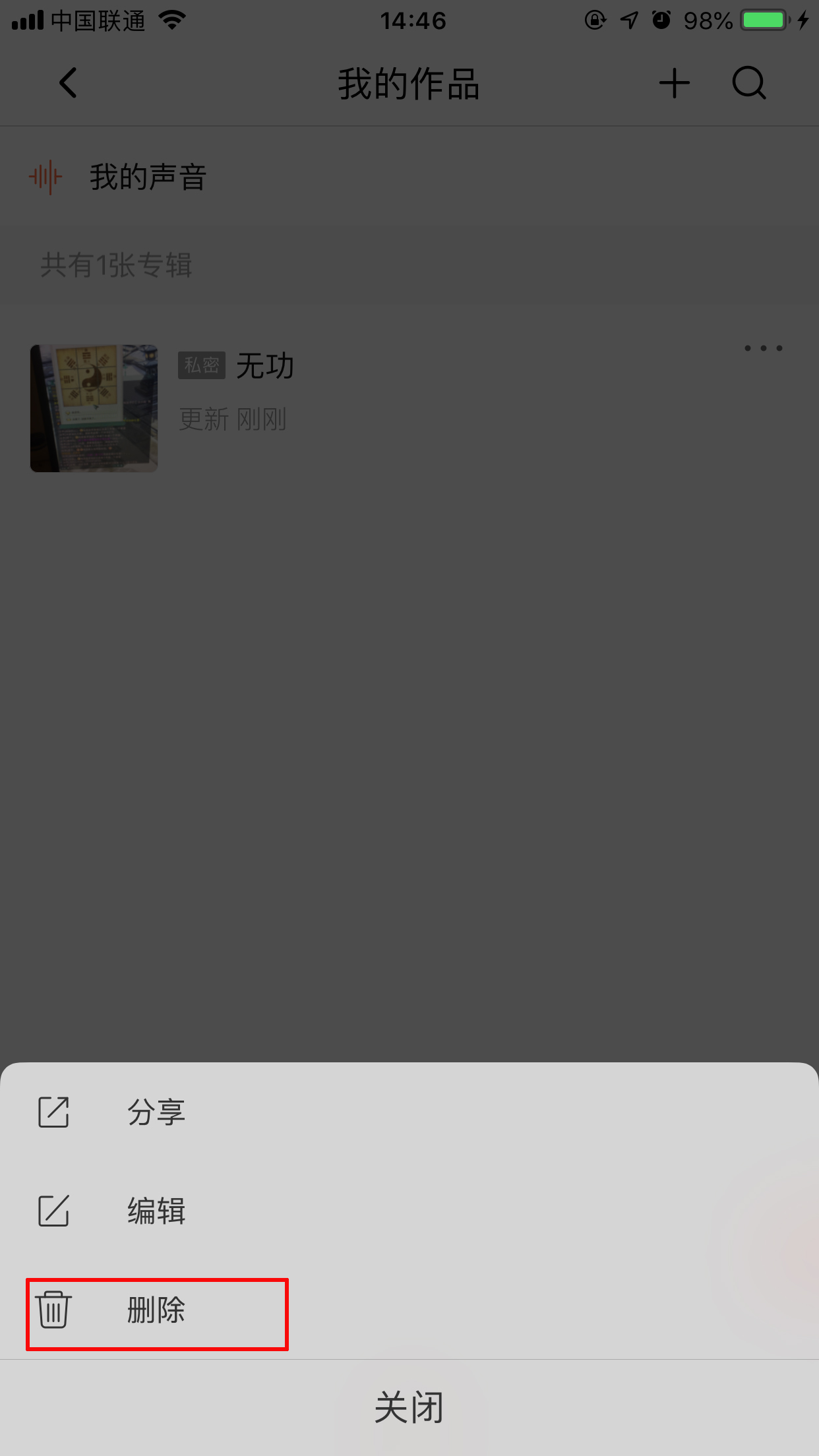Tap the plus icon to create new work
Viewport: 819px width, 1456px height.
(674, 83)
